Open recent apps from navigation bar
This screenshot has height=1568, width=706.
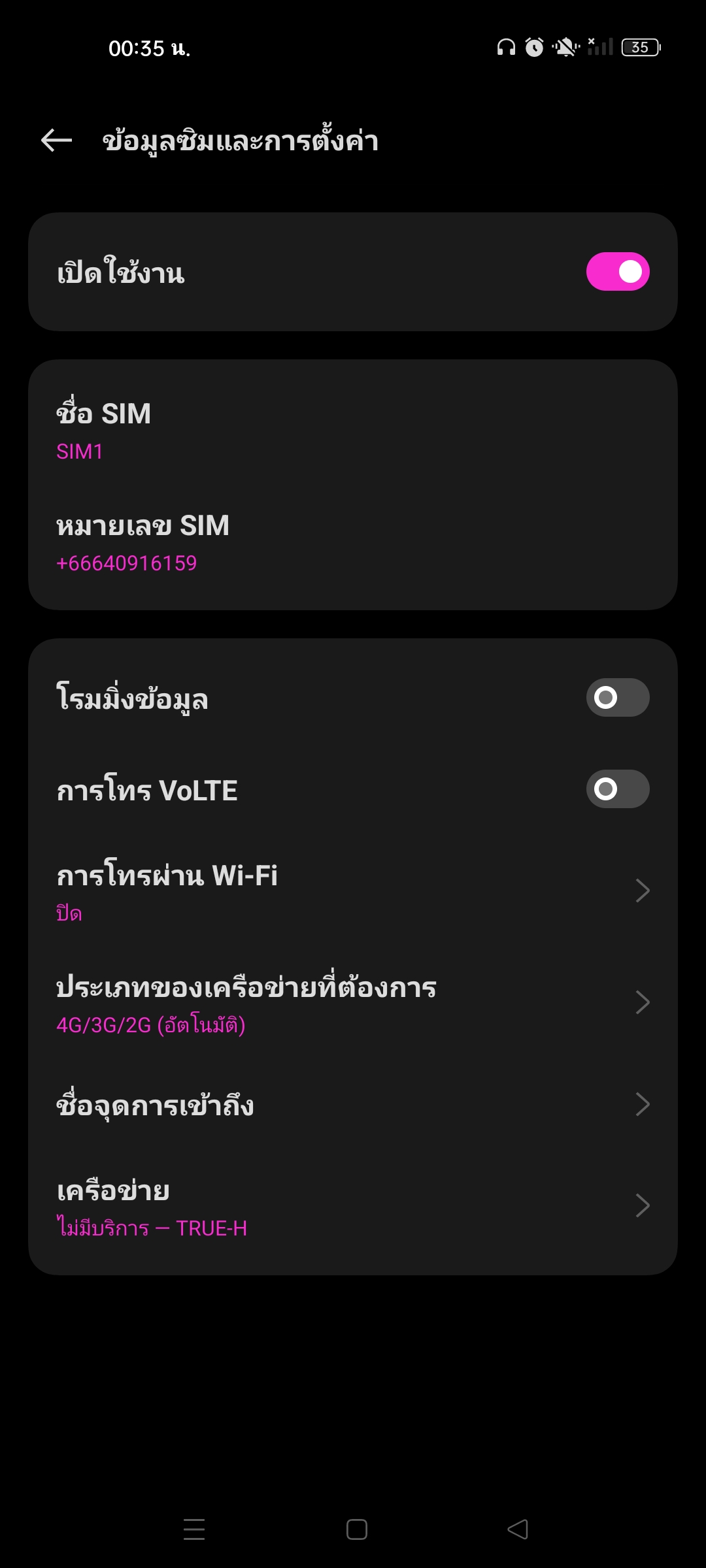(x=194, y=1529)
